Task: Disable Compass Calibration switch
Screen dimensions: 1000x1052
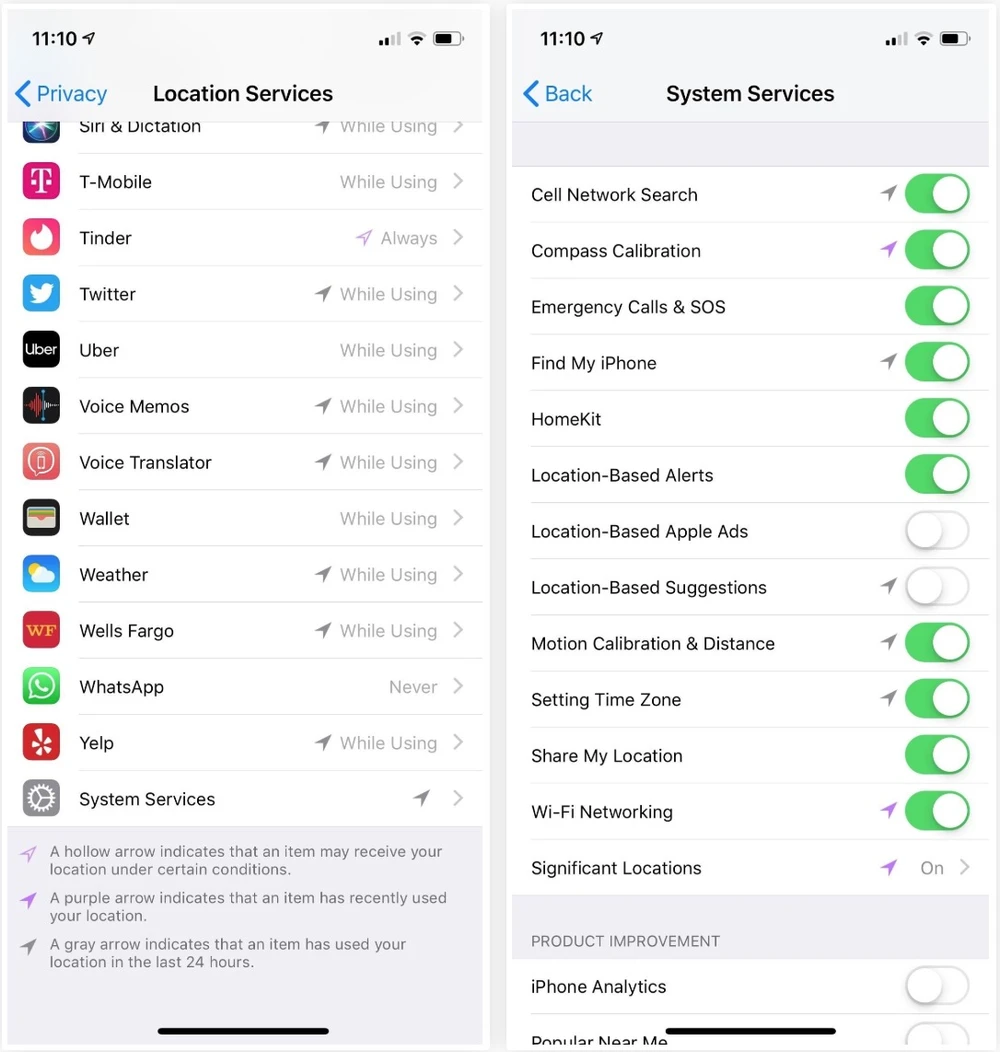Action: (x=936, y=251)
